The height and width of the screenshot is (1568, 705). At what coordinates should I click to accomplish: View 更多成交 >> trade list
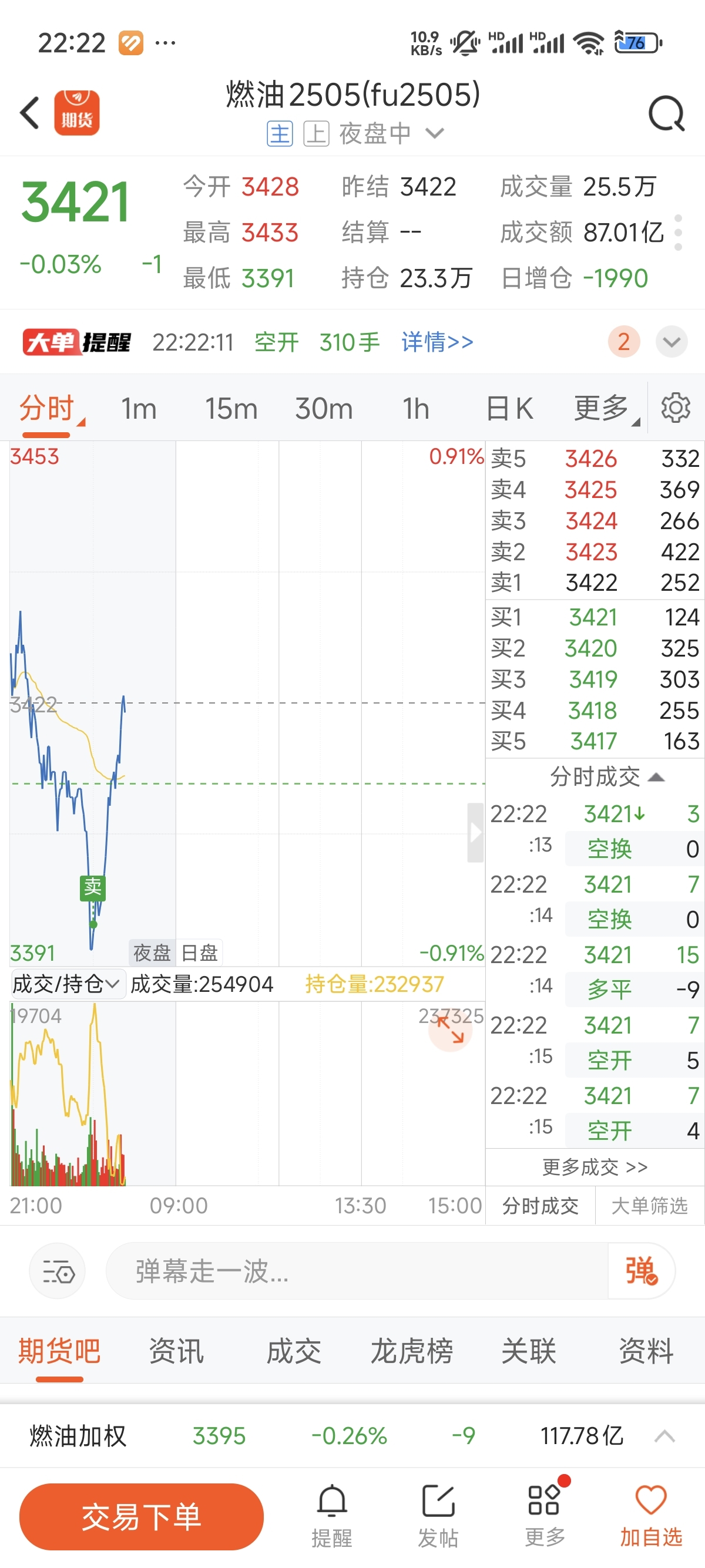coord(594,1167)
